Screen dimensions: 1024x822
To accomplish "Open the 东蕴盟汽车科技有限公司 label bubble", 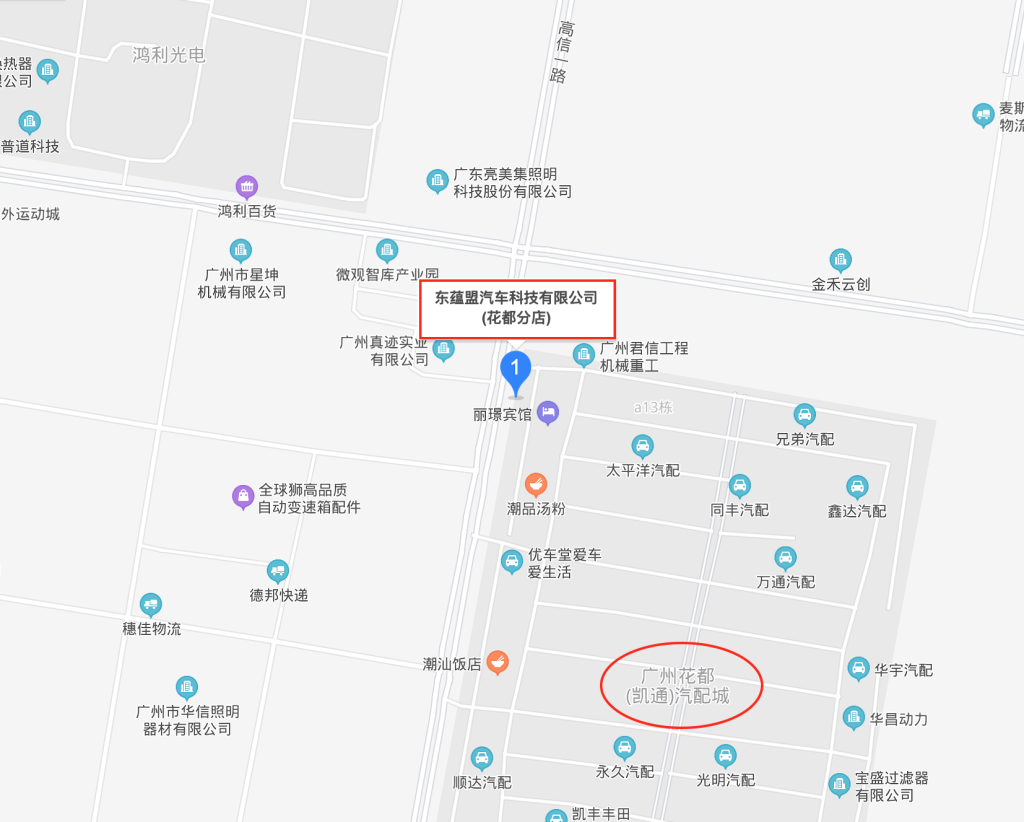I will point(516,308).
